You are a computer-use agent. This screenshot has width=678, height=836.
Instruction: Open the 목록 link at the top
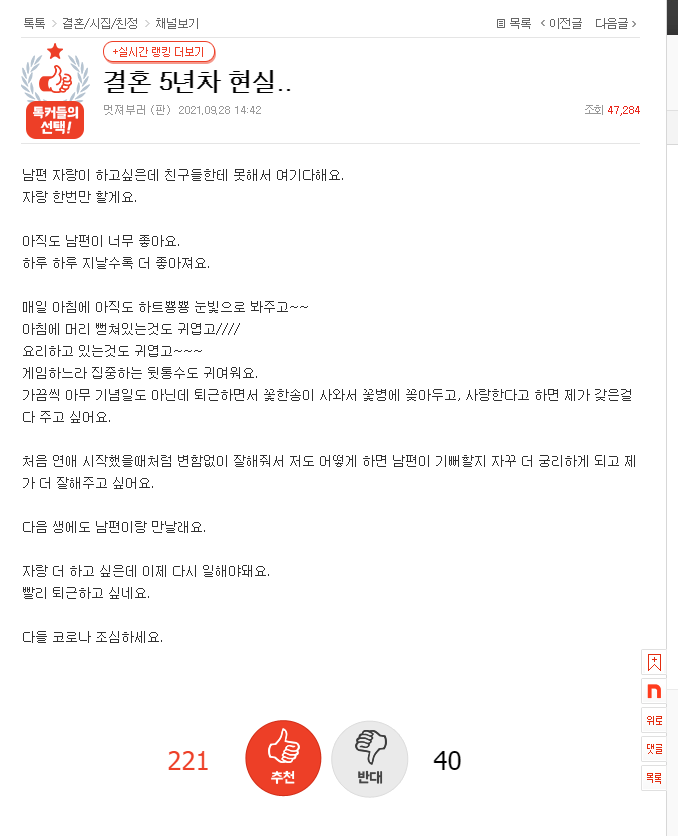(514, 22)
